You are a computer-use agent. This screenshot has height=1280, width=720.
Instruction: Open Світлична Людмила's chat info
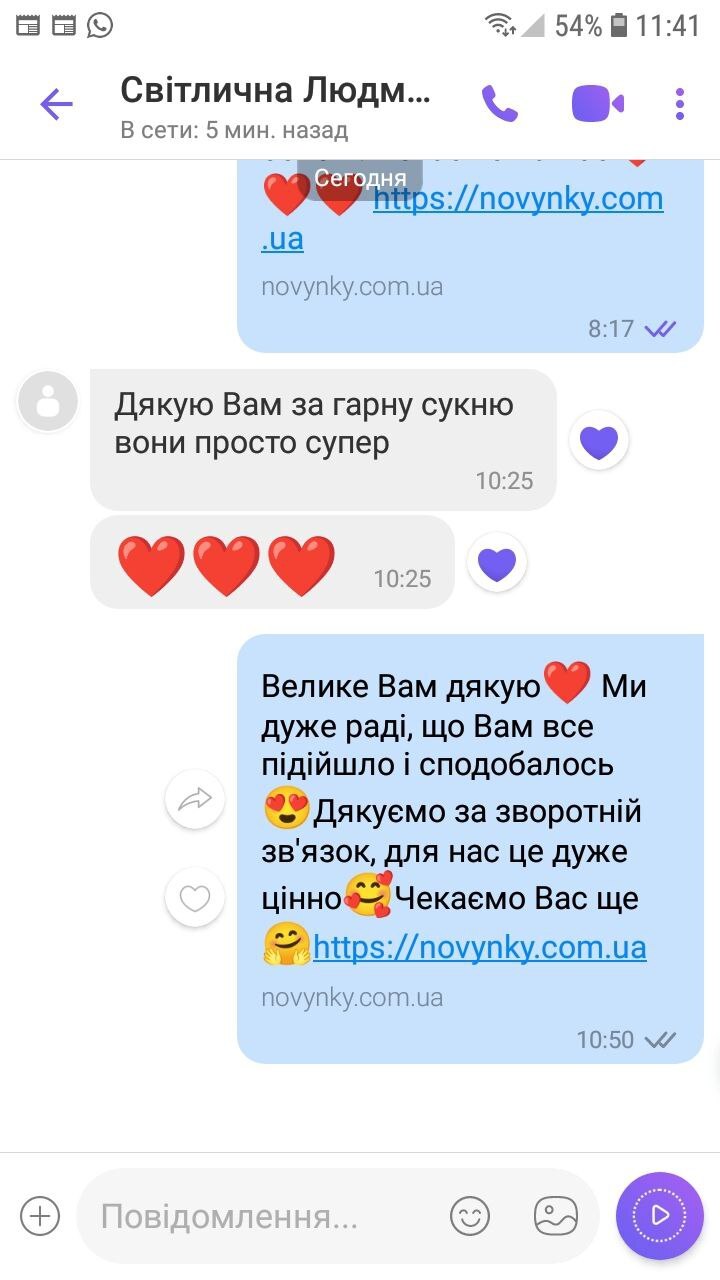click(276, 104)
